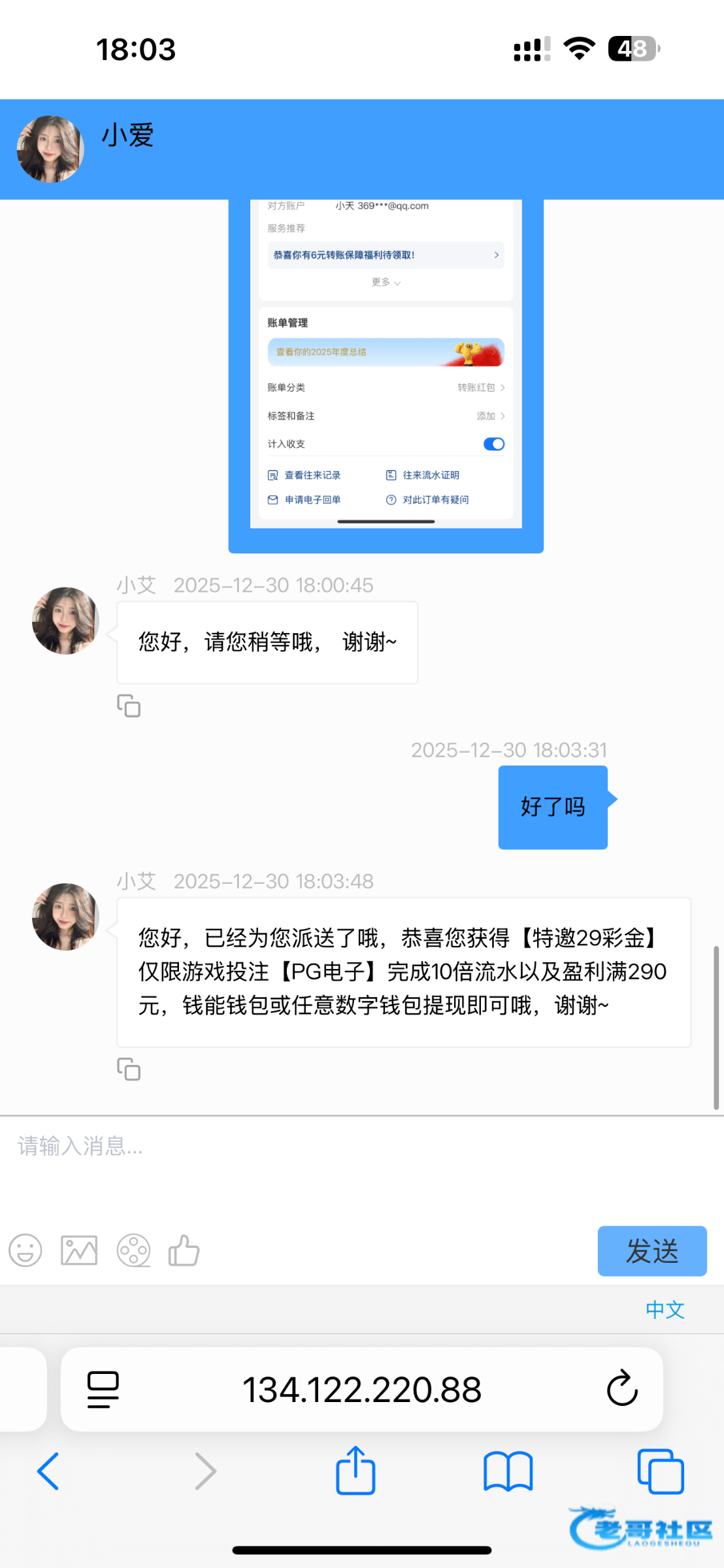Open browser bookmarks
This screenshot has height=1568, width=724.
(x=508, y=1471)
